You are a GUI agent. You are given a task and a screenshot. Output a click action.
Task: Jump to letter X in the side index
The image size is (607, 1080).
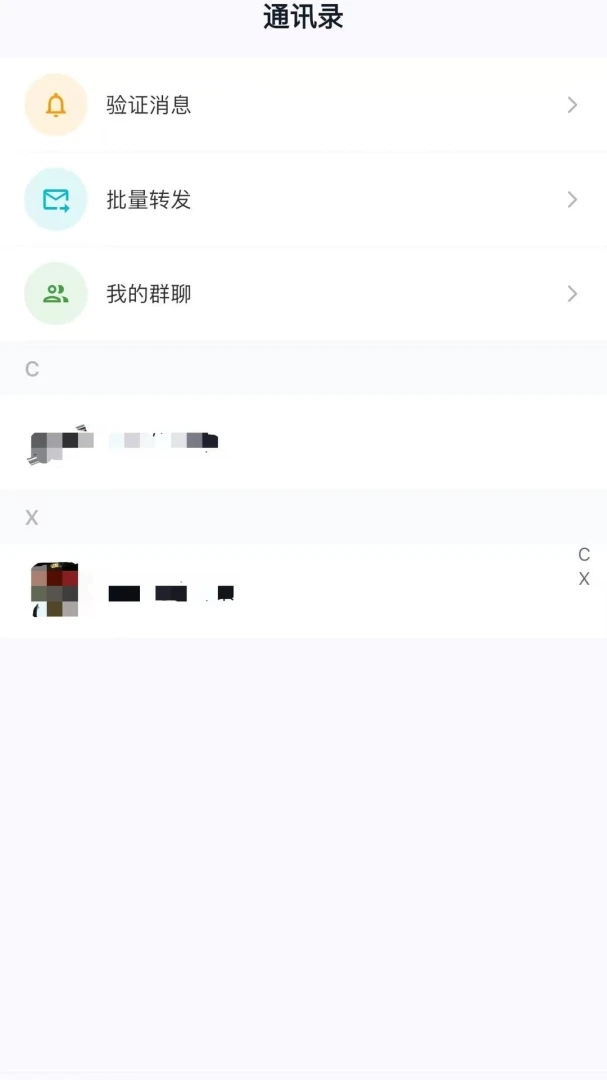(584, 580)
